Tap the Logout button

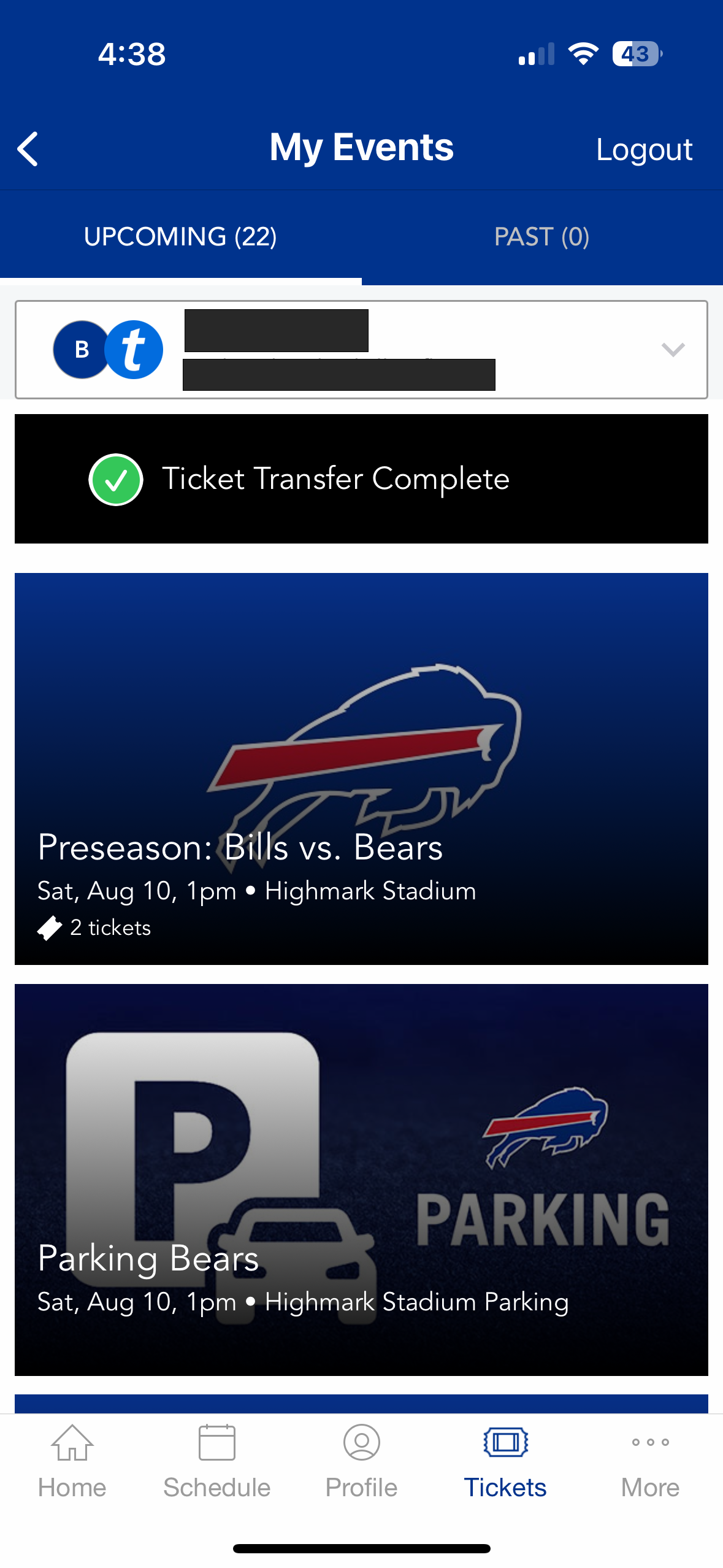pyautogui.click(x=643, y=149)
